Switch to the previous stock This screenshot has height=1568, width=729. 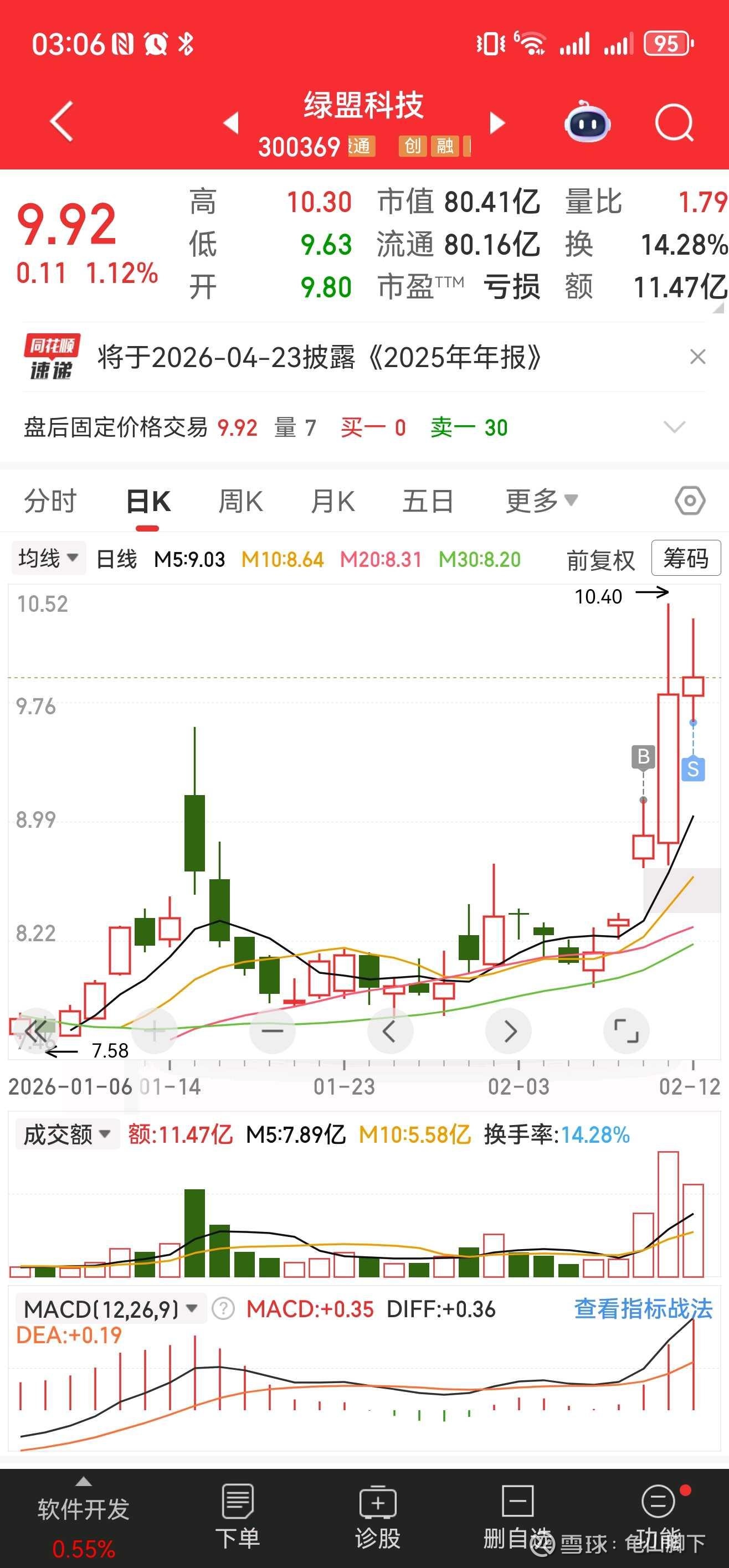pos(232,122)
